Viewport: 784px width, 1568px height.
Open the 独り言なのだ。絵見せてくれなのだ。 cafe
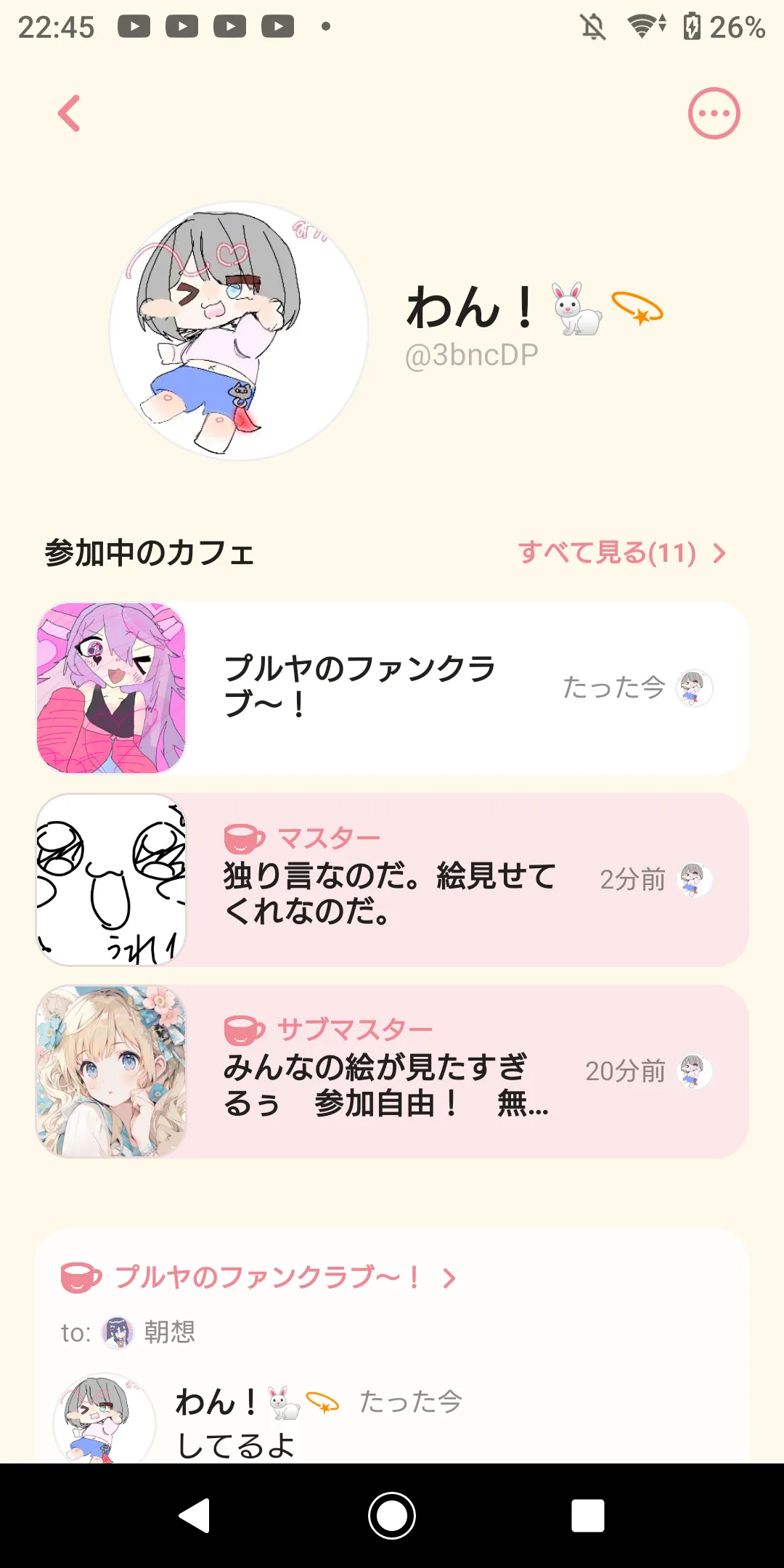(392, 879)
